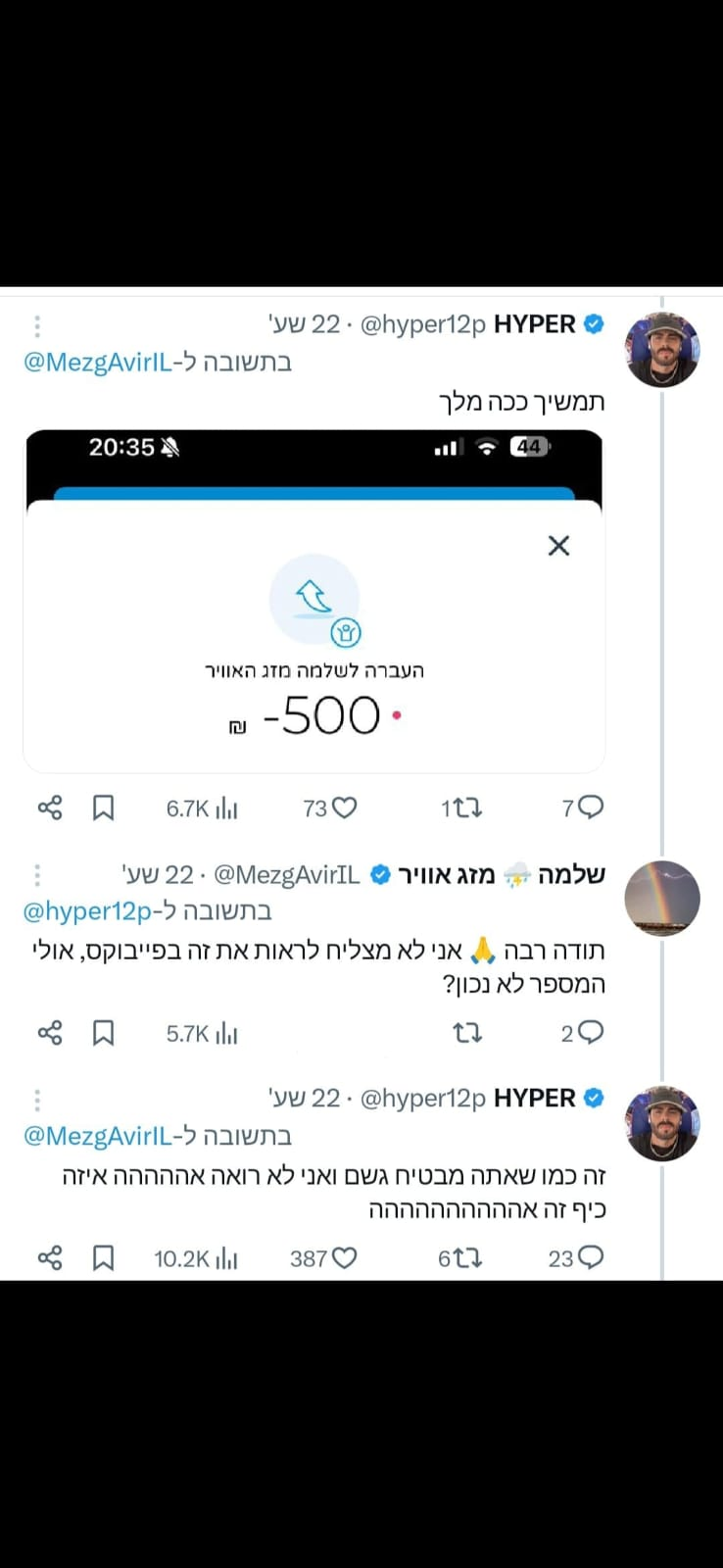The image size is (723, 1568).
Task: Reply to HYPER's tweet showing 7 replies
Action: 590,808
